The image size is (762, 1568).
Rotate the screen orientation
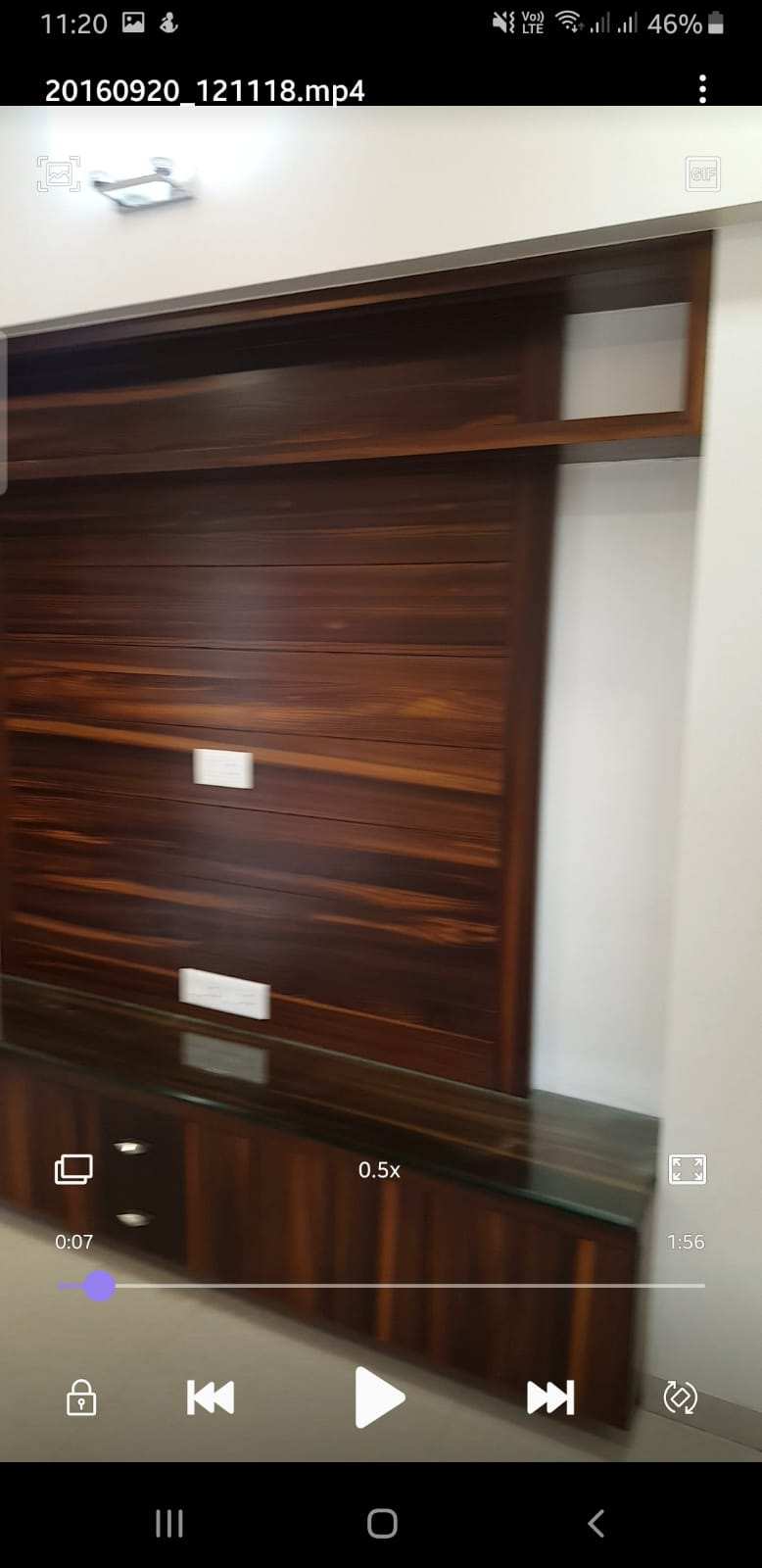(x=680, y=1397)
